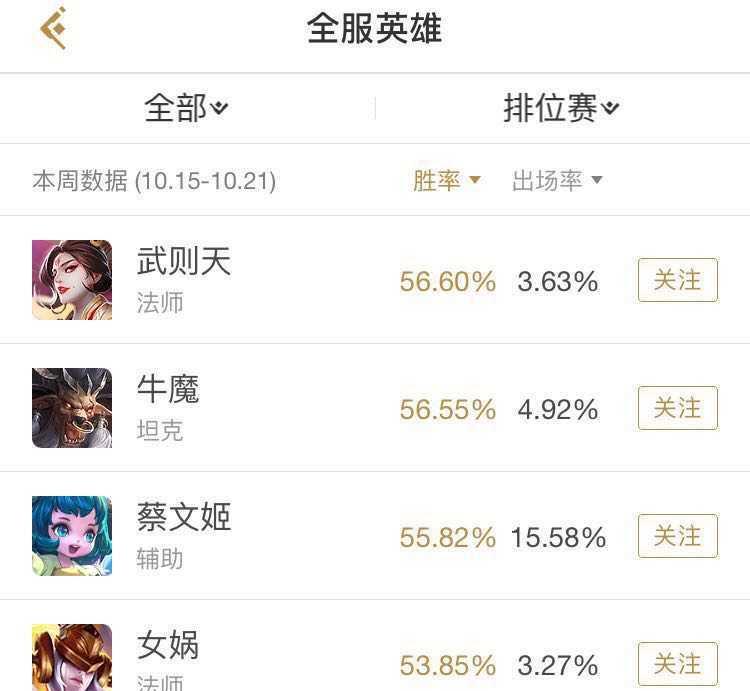Follow 武则天 with the 关注 button
Screen dimensions: 750x691
click(677, 280)
